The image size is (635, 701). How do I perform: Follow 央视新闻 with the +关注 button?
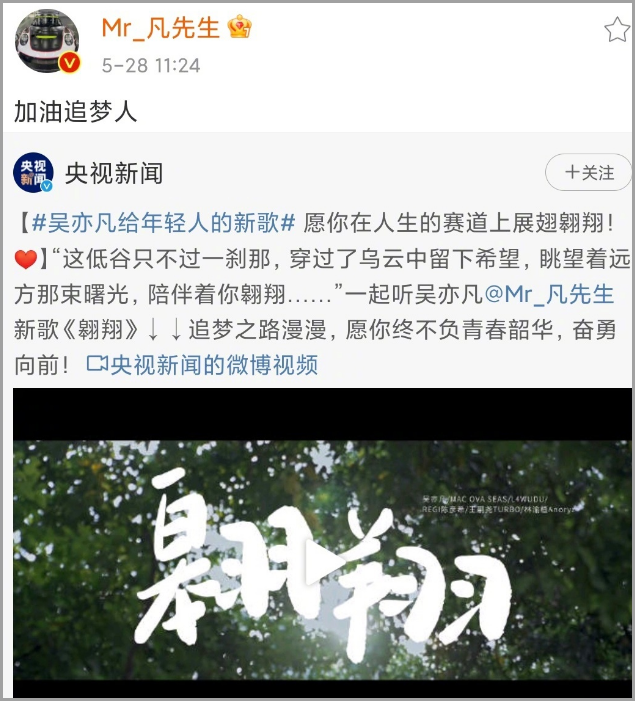point(588,173)
